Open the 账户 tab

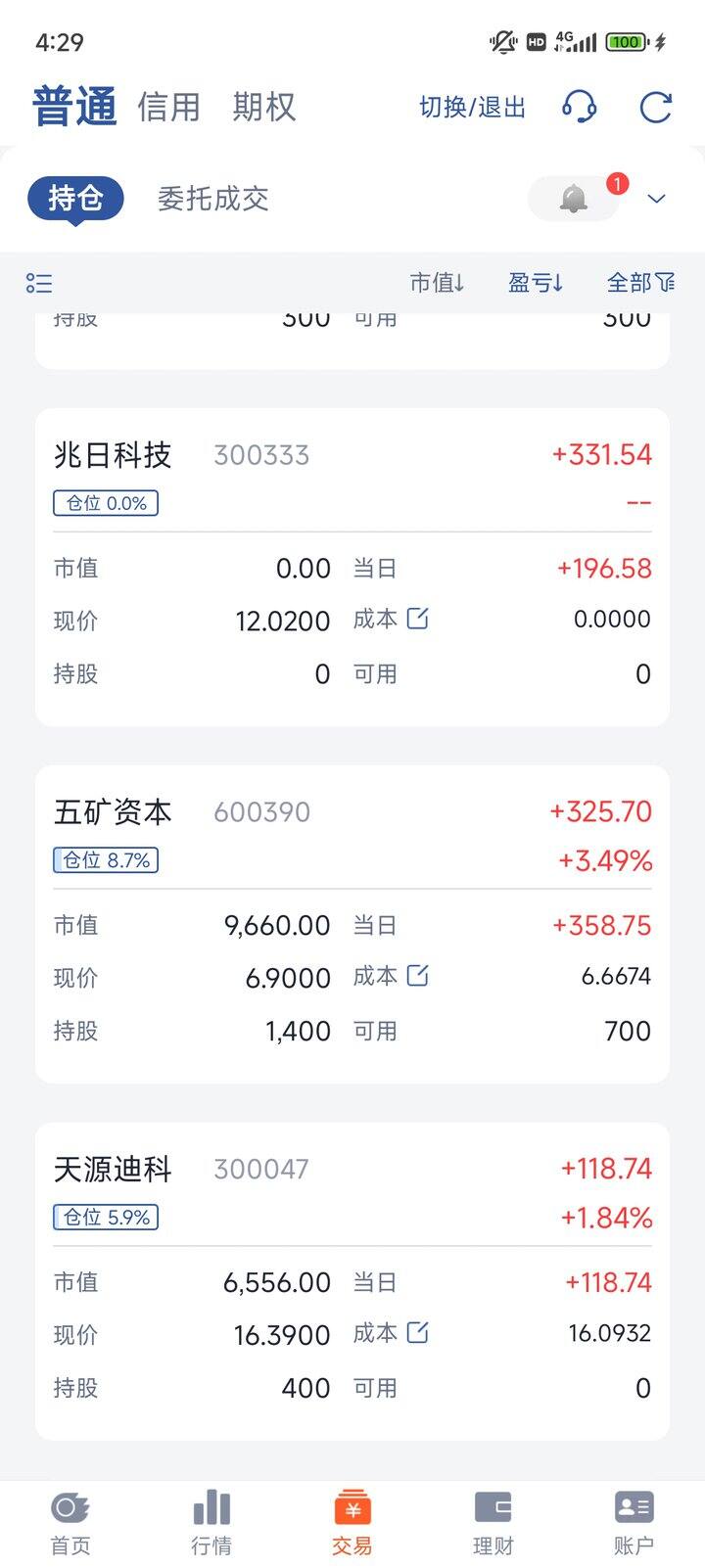click(x=634, y=1523)
